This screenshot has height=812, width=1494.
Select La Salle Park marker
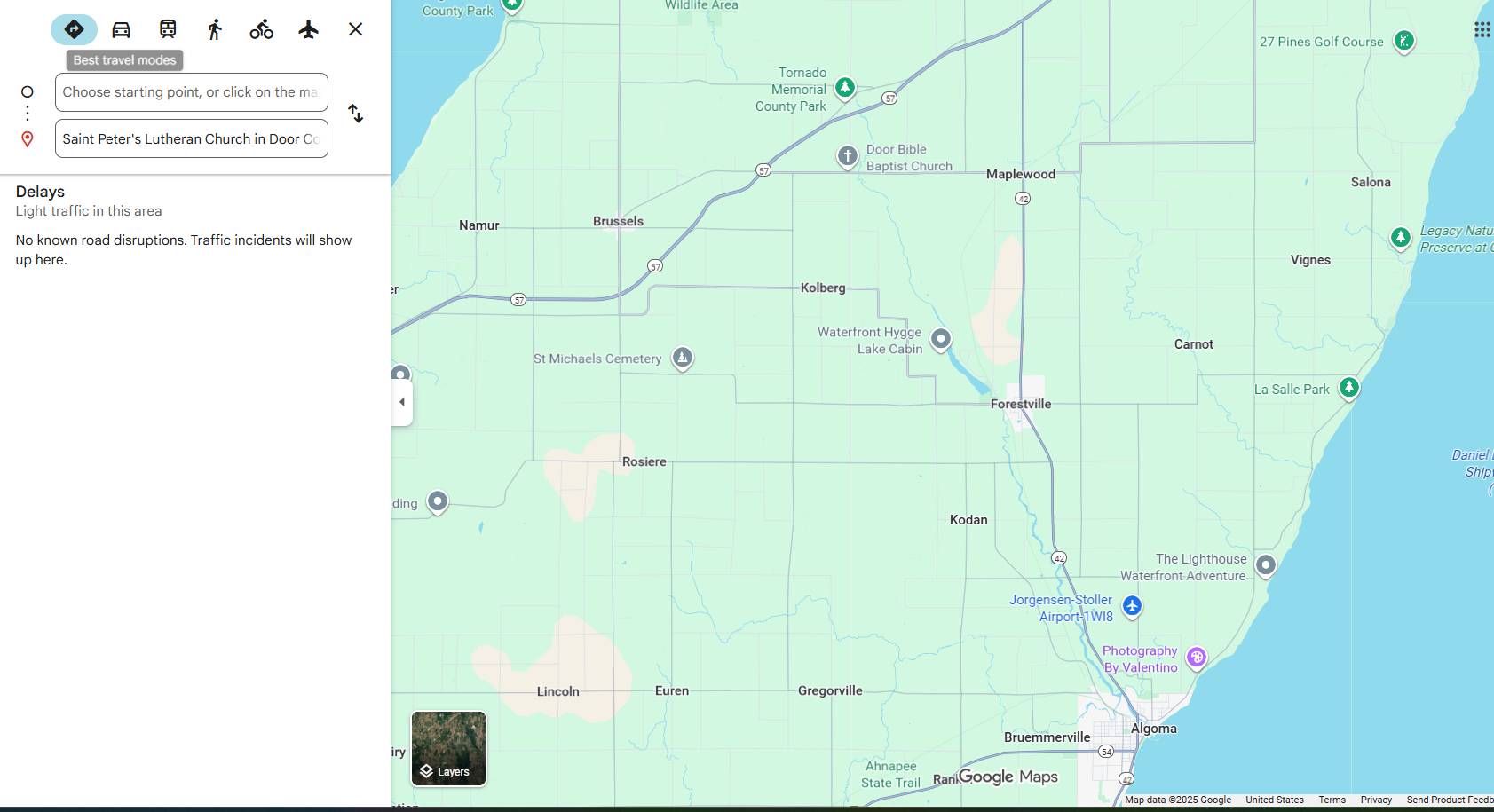[1348, 388]
